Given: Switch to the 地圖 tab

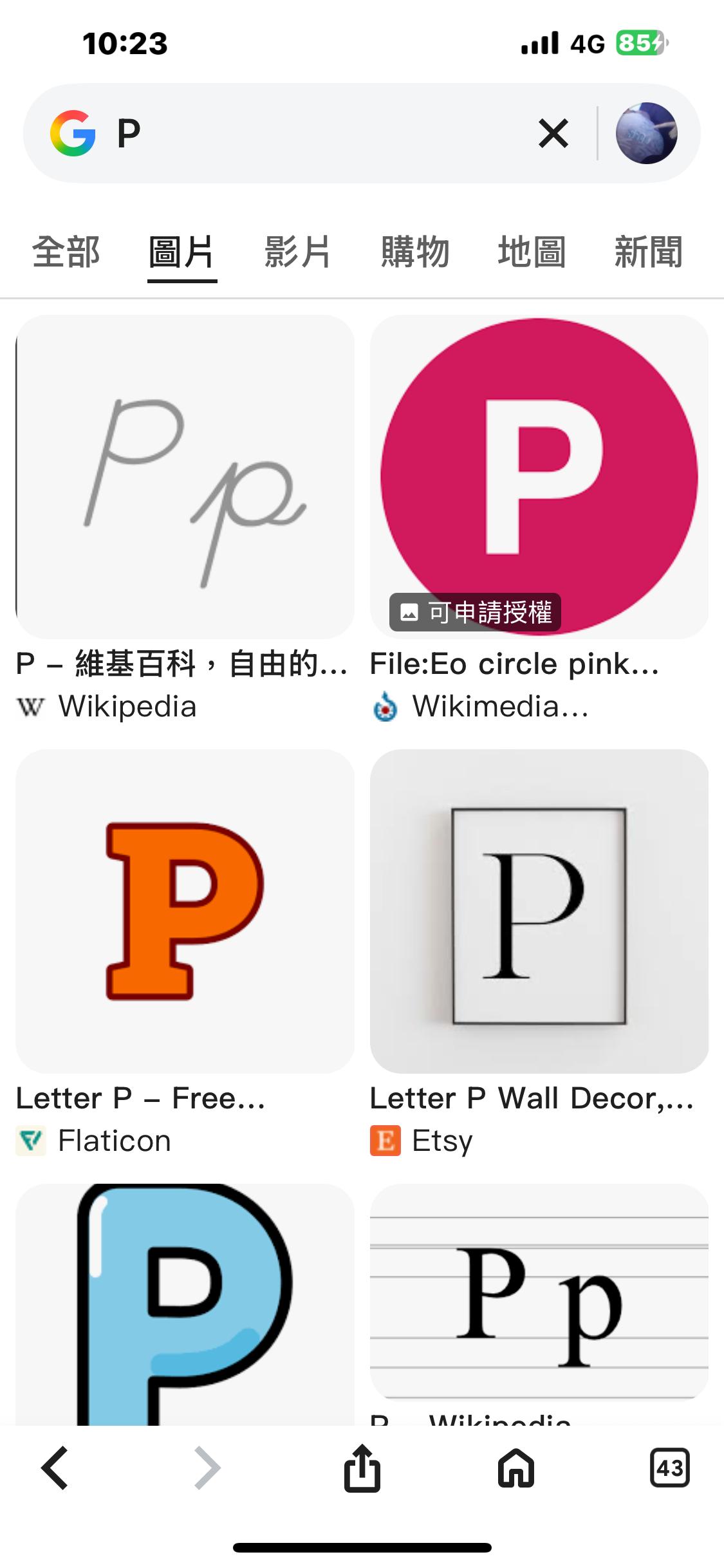Looking at the screenshot, I should pos(532,252).
